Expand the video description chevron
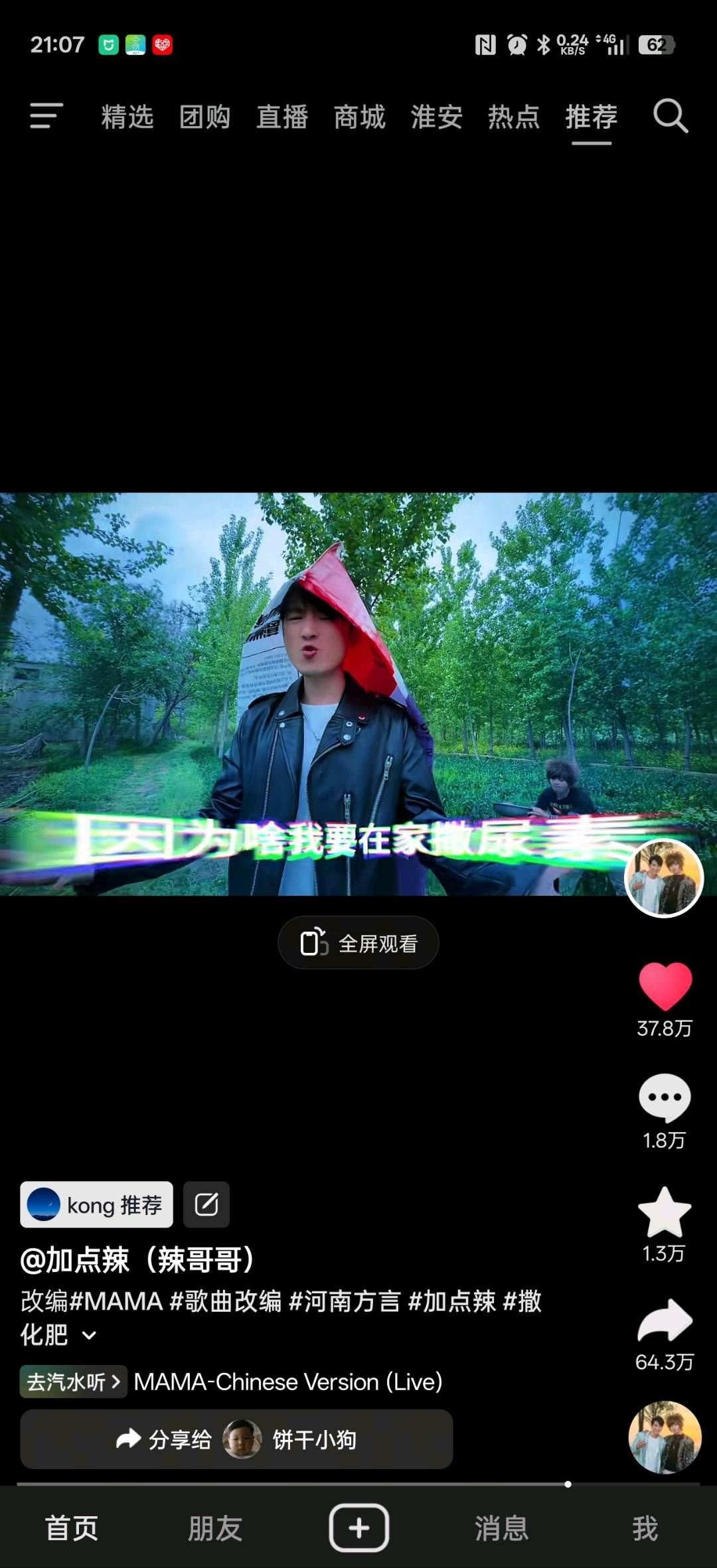This screenshot has width=717, height=1568. 89,1336
